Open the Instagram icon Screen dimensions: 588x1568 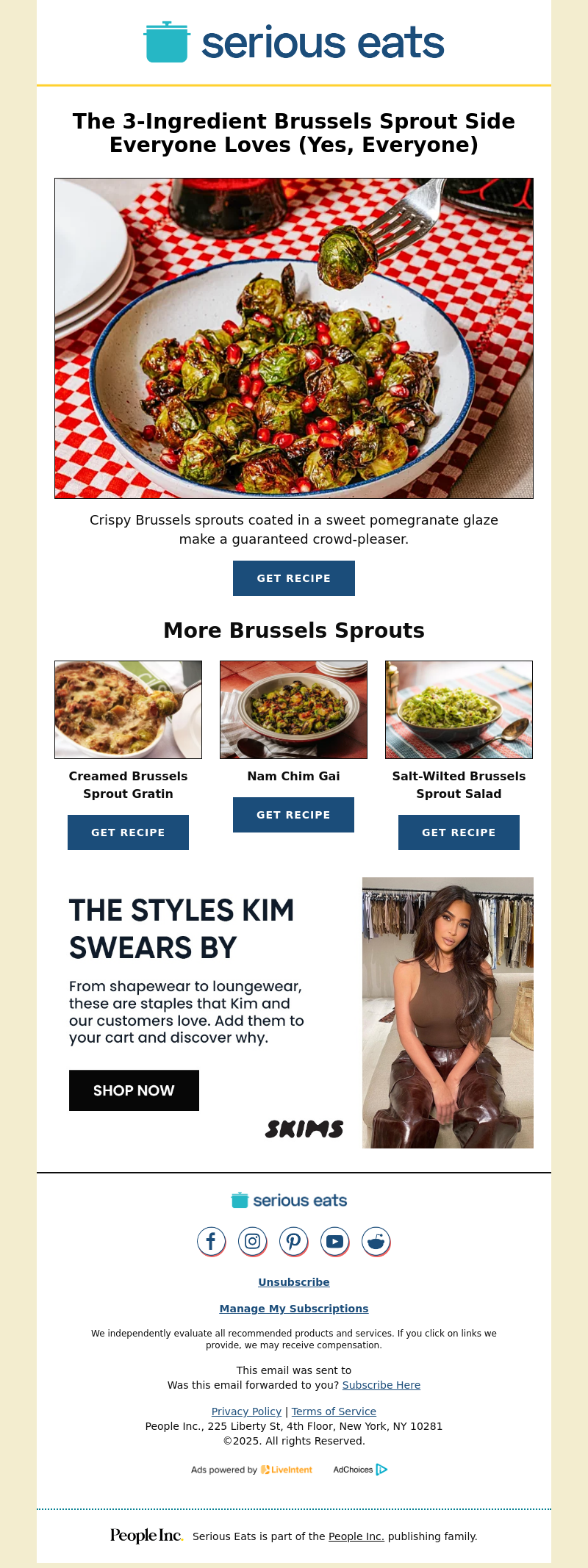pos(252,1242)
